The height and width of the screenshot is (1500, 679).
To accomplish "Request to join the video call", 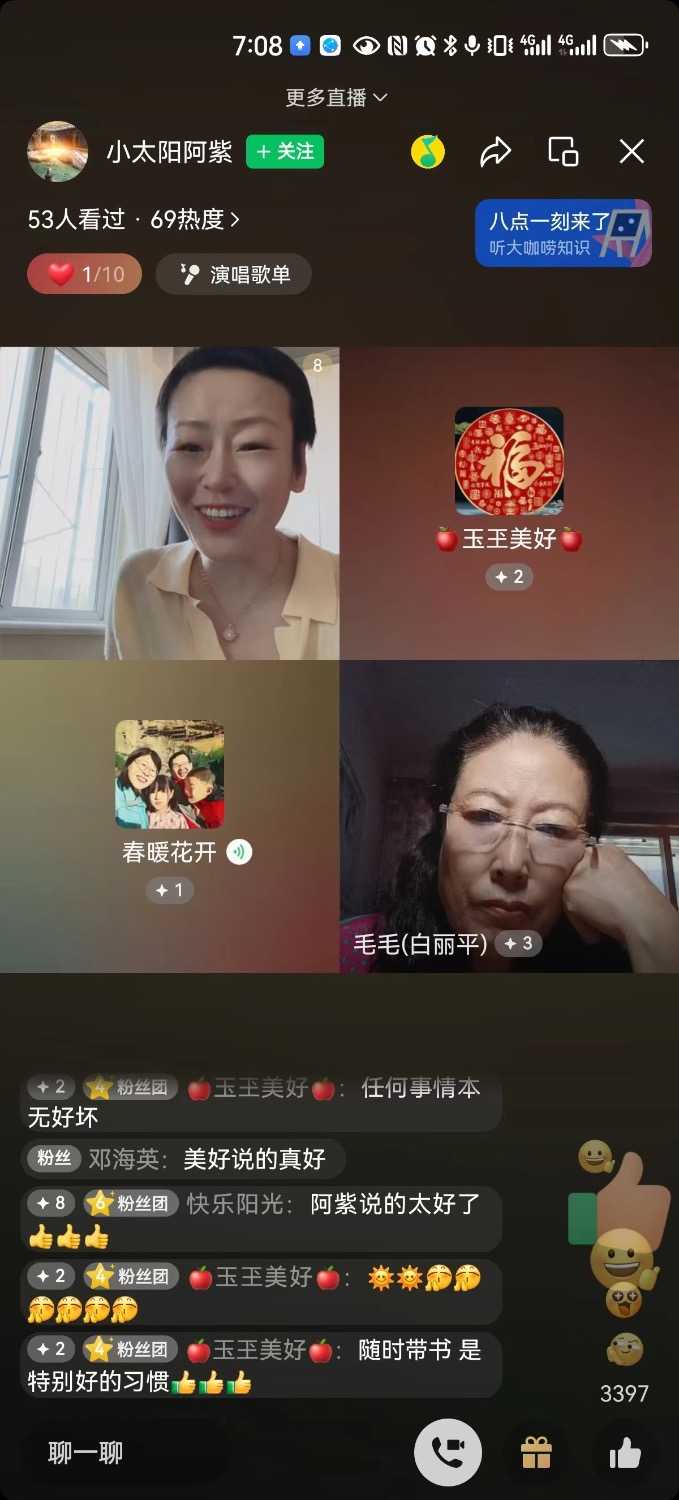I will [x=448, y=1453].
